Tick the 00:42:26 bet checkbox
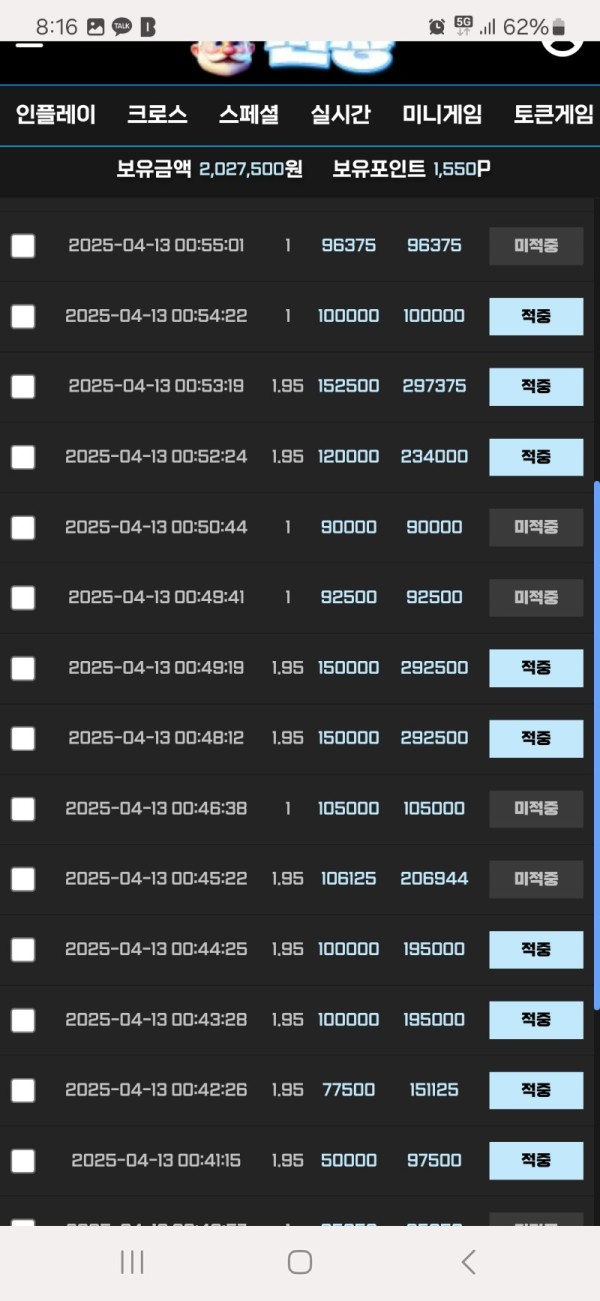 pos(23,1090)
